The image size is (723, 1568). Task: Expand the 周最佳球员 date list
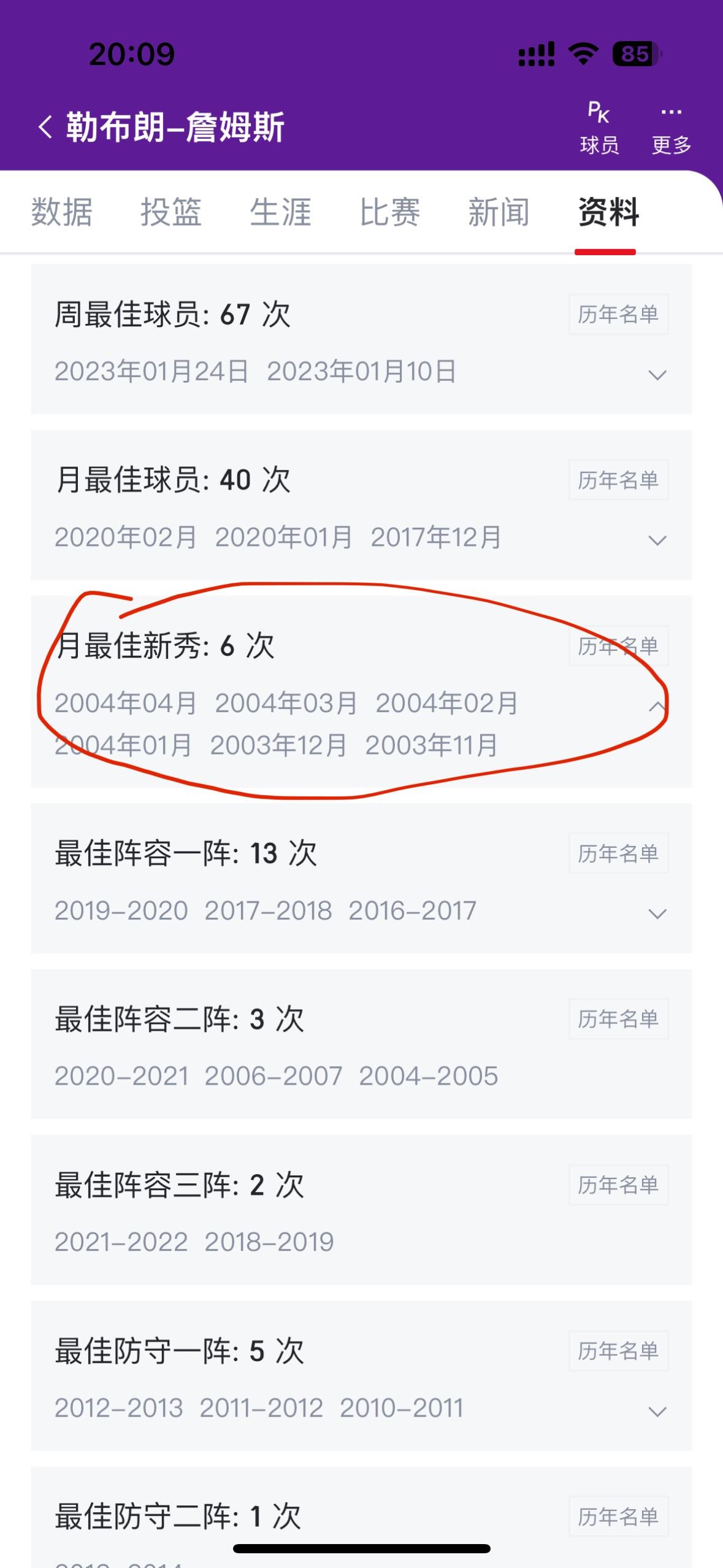657,374
